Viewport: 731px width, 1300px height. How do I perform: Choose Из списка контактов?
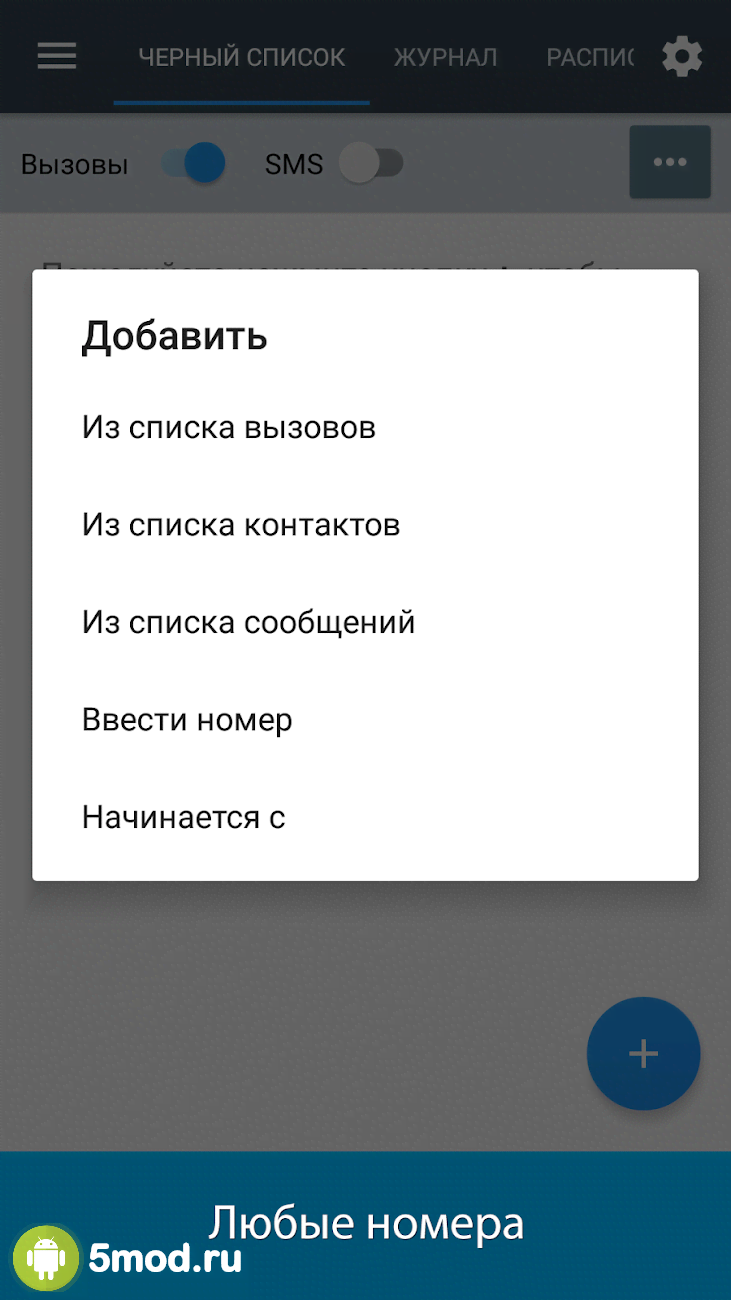pyautogui.click(x=241, y=525)
